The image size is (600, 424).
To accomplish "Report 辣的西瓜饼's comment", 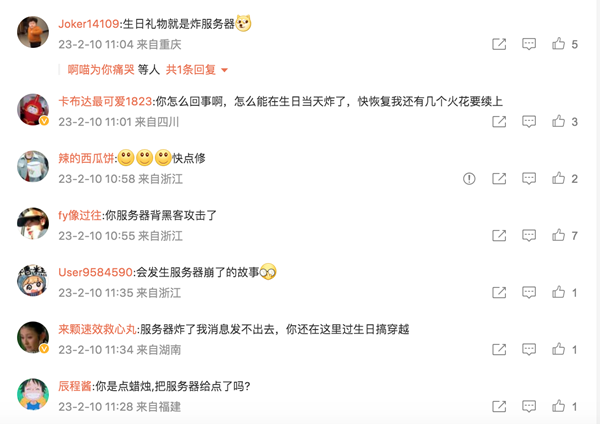I will point(469,178).
